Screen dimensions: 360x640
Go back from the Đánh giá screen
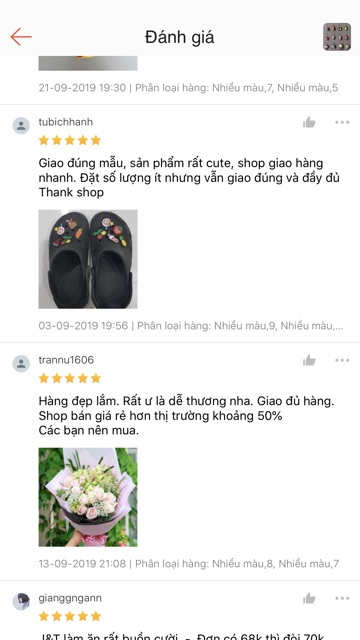tap(21, 37)
